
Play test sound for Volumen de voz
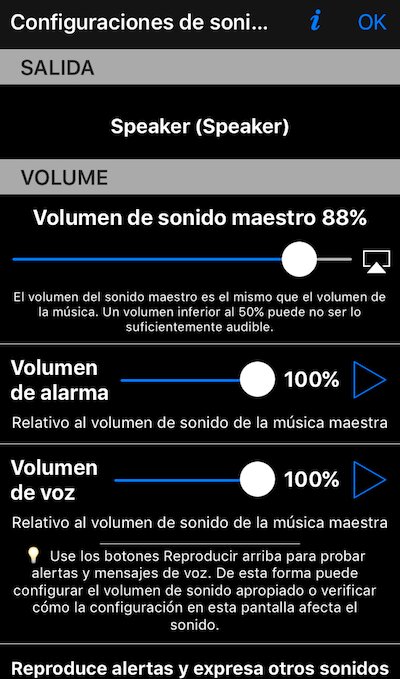click(369, 479)
